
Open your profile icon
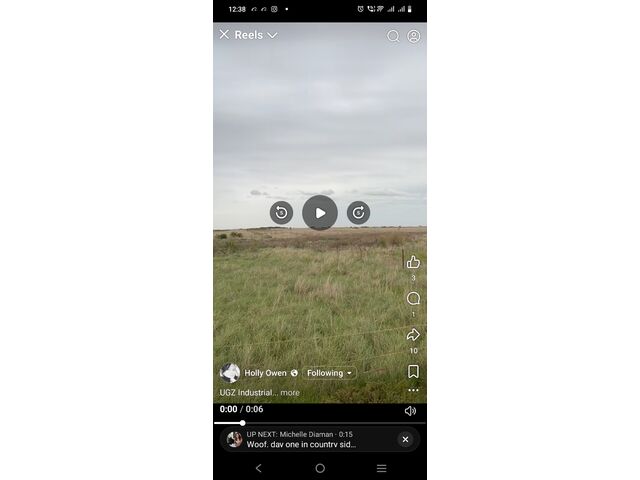pyautogui.click(x=414, y=36)
